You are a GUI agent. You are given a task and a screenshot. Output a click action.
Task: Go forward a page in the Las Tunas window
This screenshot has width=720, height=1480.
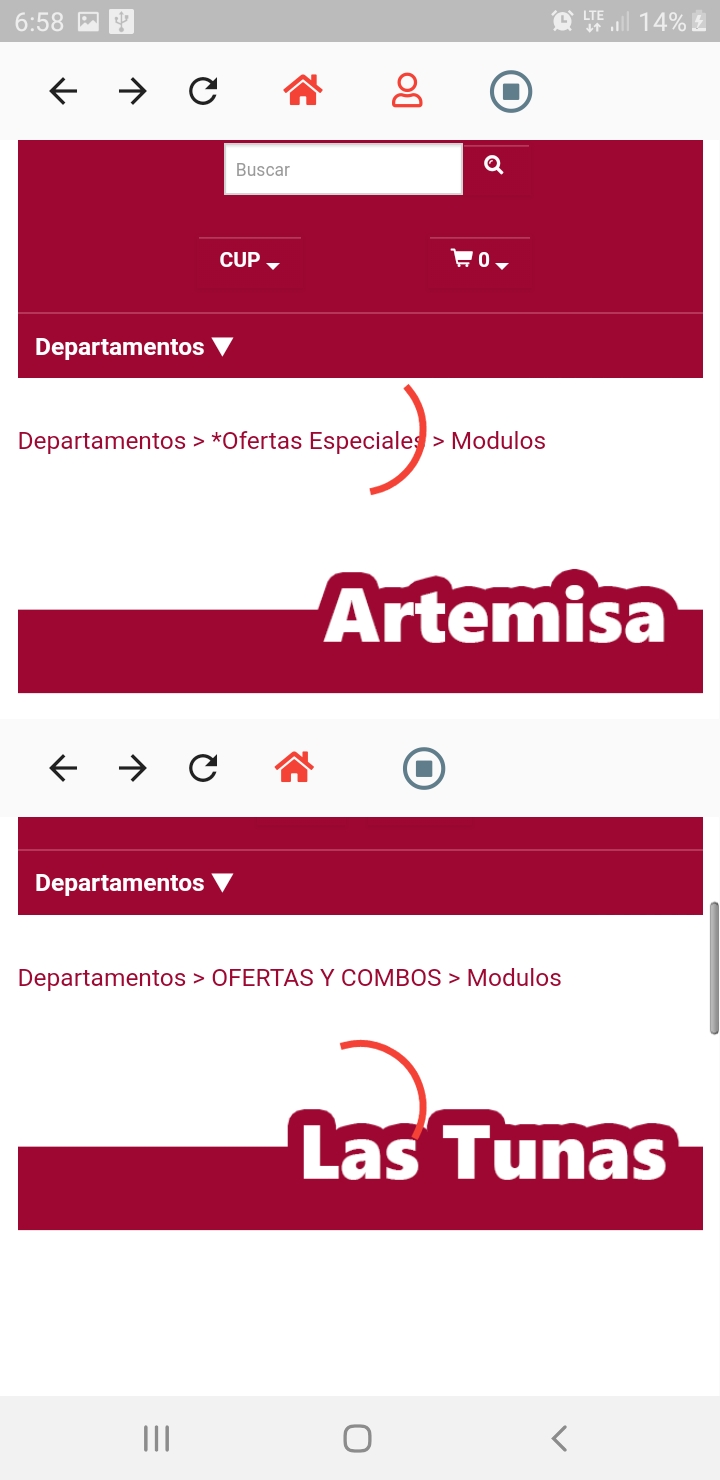pyautogui.click(x=132, y=768)
